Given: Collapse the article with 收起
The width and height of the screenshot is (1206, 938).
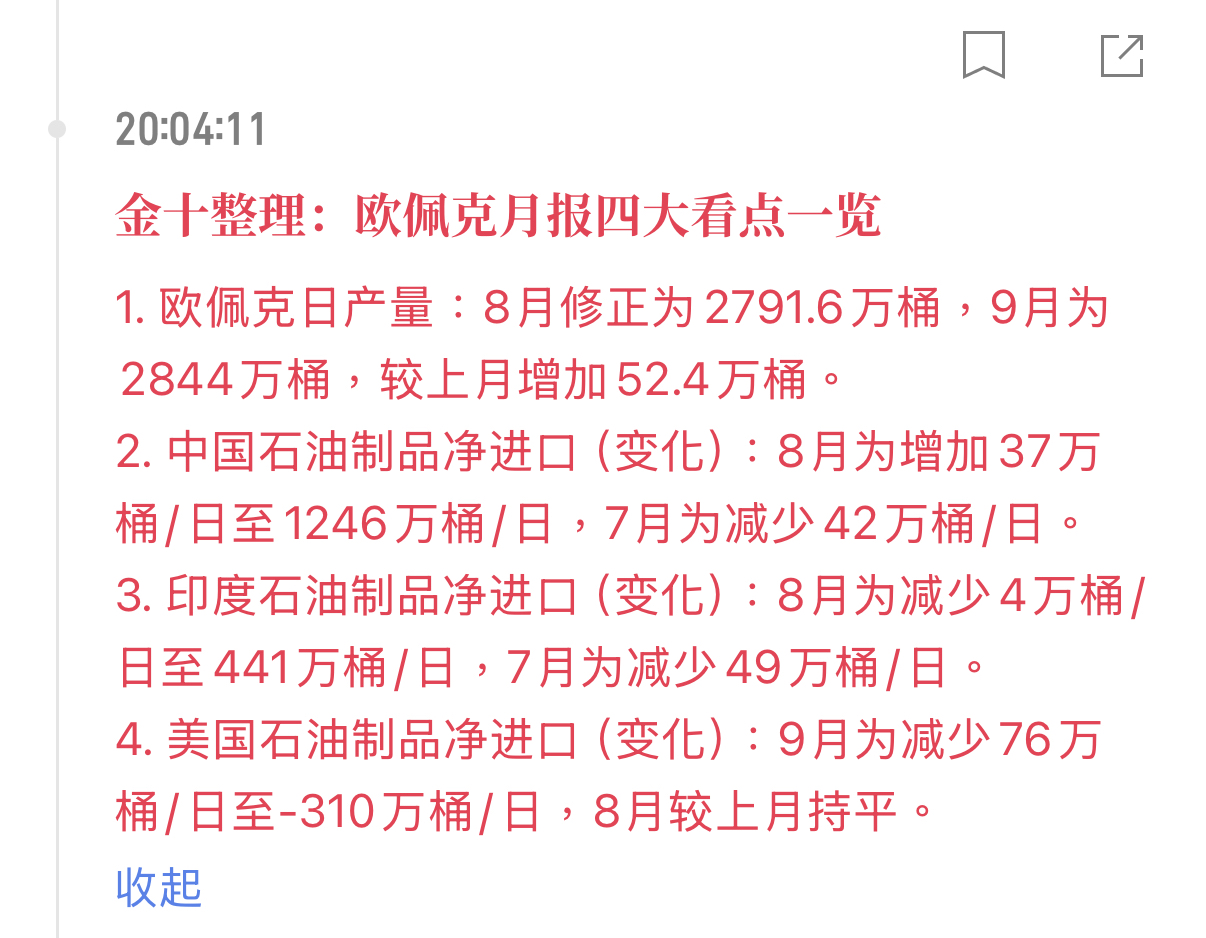Looking at the screenshot, I should pos(159,887).
